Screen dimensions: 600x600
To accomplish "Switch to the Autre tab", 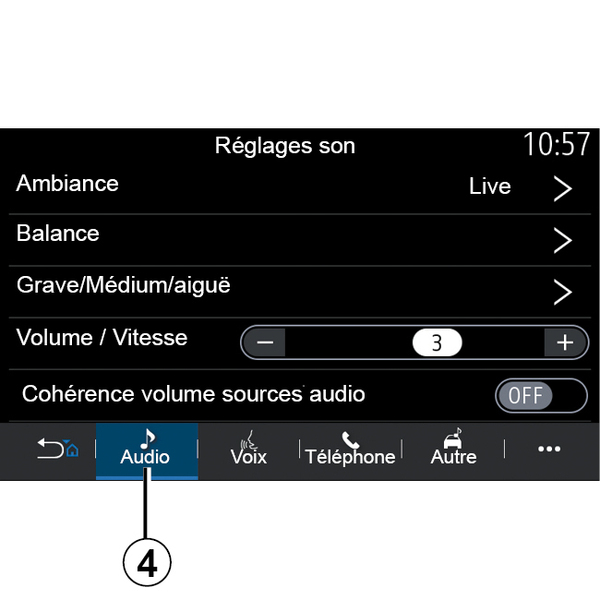I will click(x=453, y=450).
